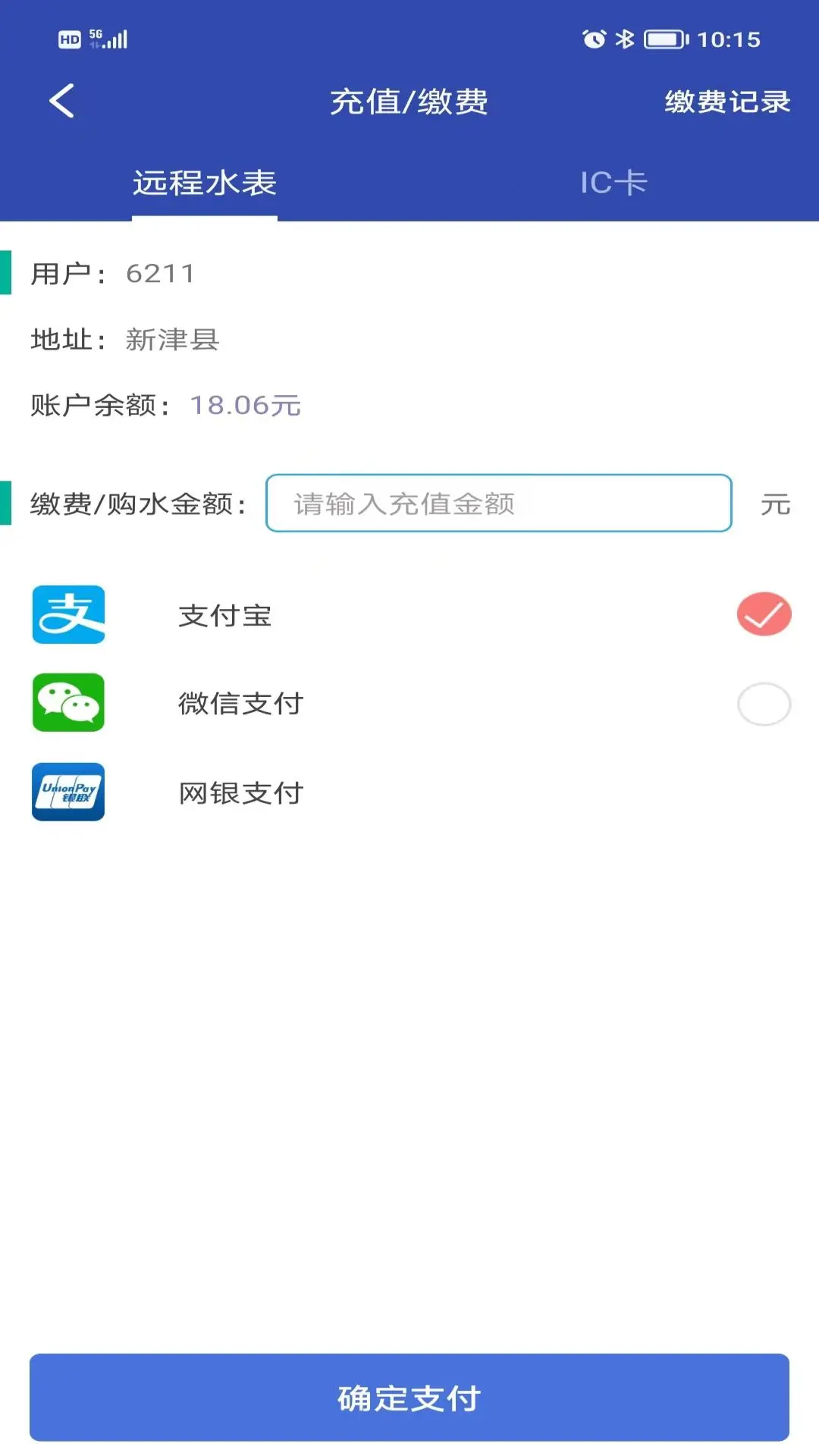Viewport: 819px width, 1456px height.
Task: Open the 缴费记录 payment history
Action: coord(726,99)
